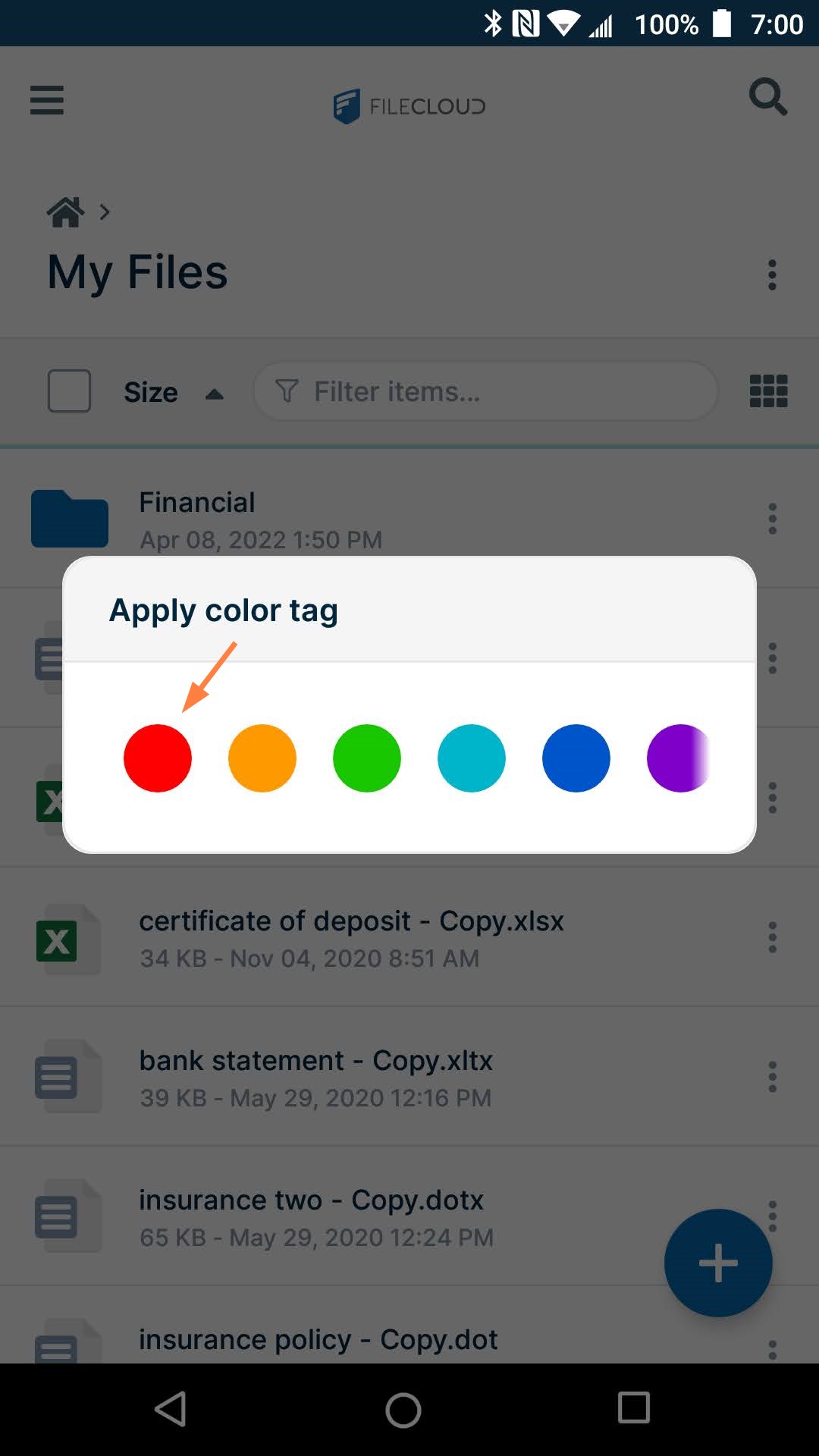Open the search magnifier

point(768,97)
